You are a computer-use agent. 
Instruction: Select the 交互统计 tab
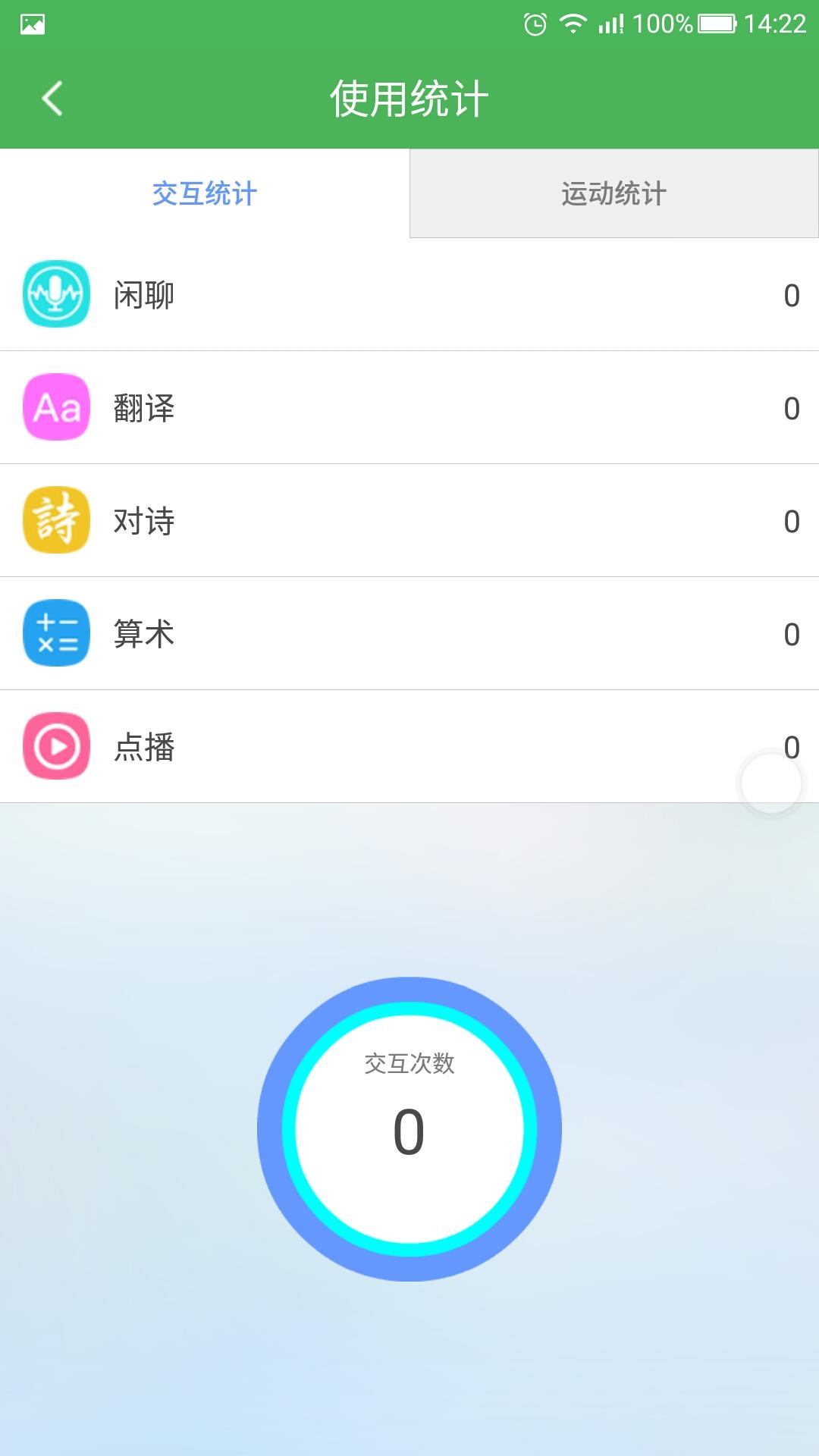pos(205,193)
